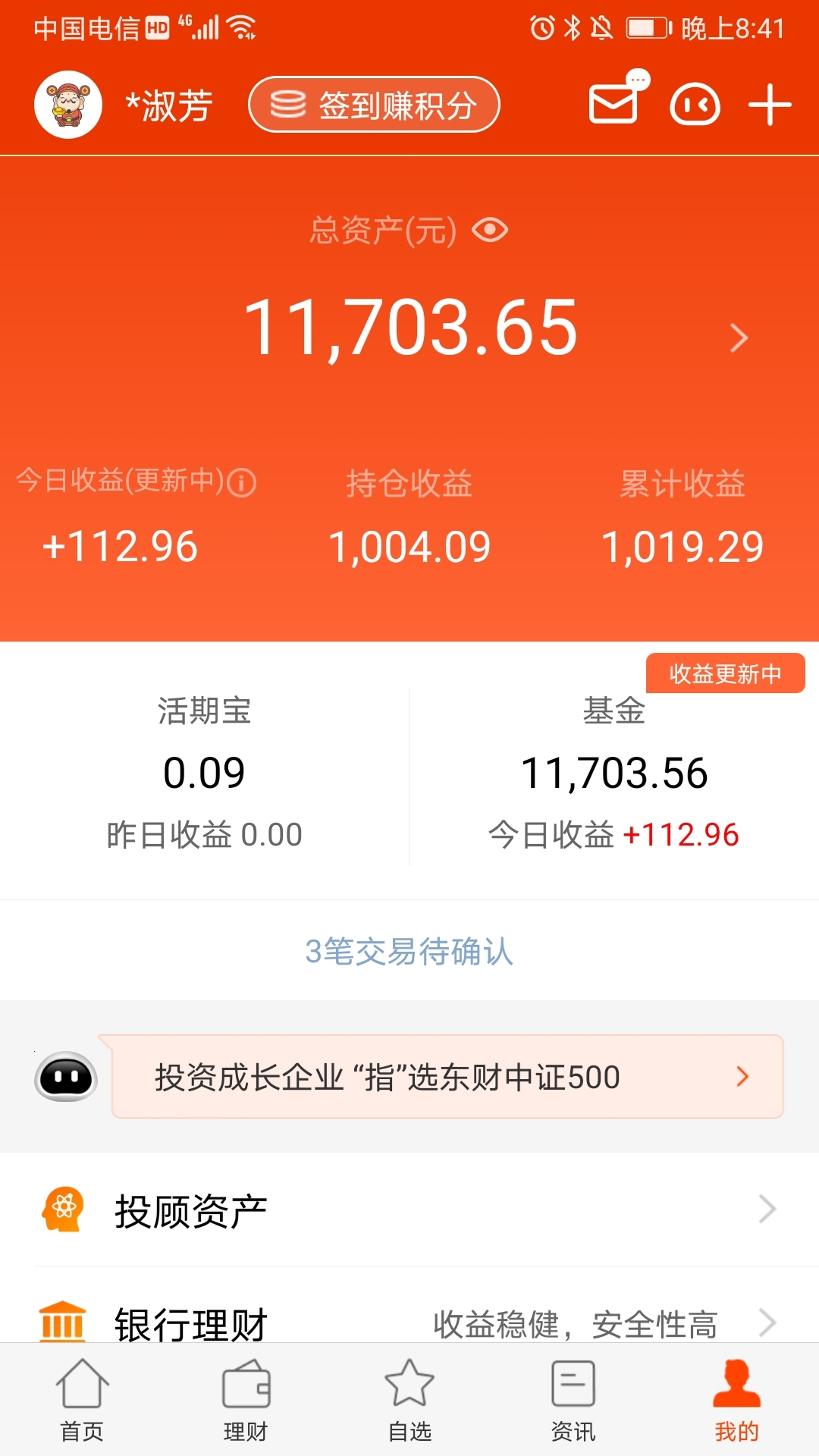
Task: Tap the info icon beside 今日收益
Action: click(241, 482)
